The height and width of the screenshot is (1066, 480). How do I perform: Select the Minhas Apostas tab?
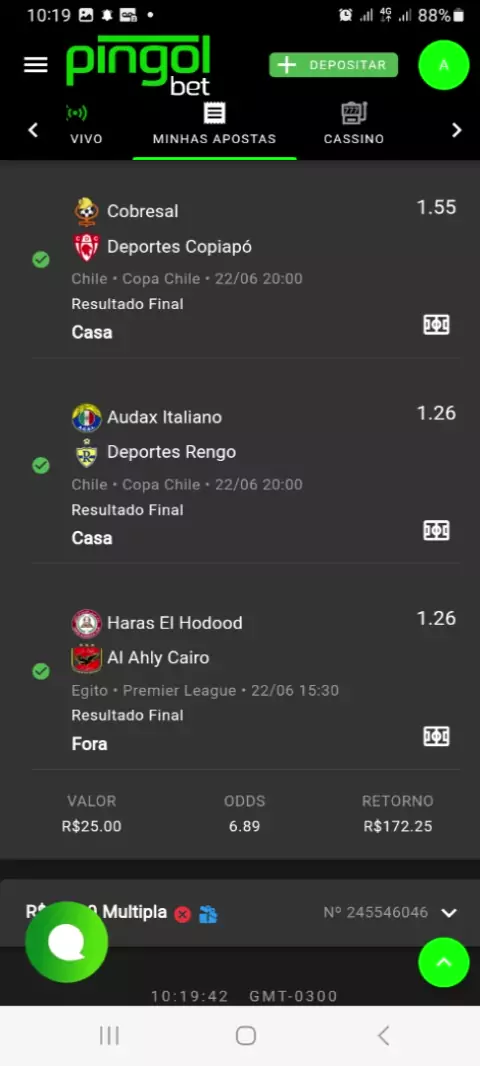point(214,125)
